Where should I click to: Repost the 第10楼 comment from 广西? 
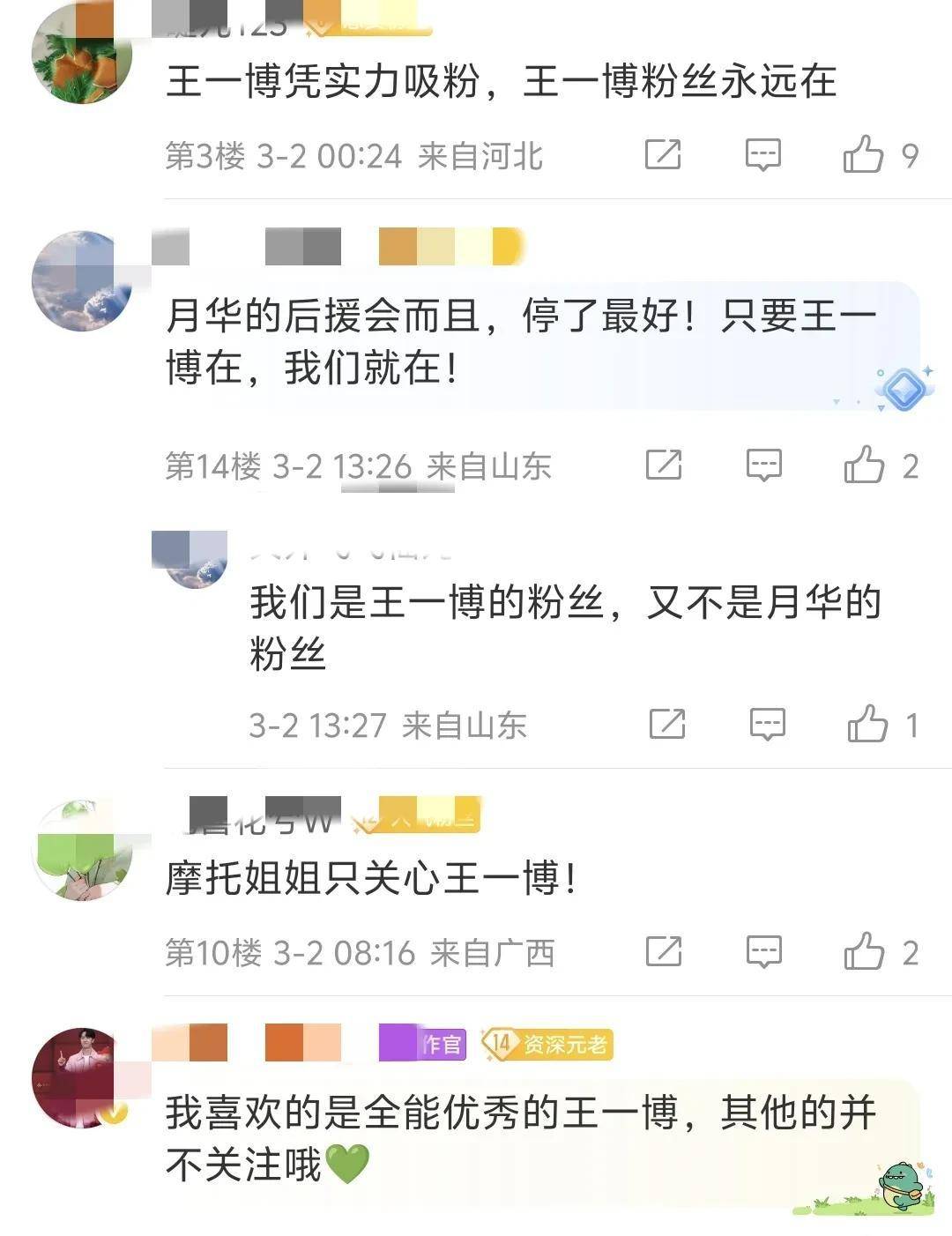pos(663,951)
